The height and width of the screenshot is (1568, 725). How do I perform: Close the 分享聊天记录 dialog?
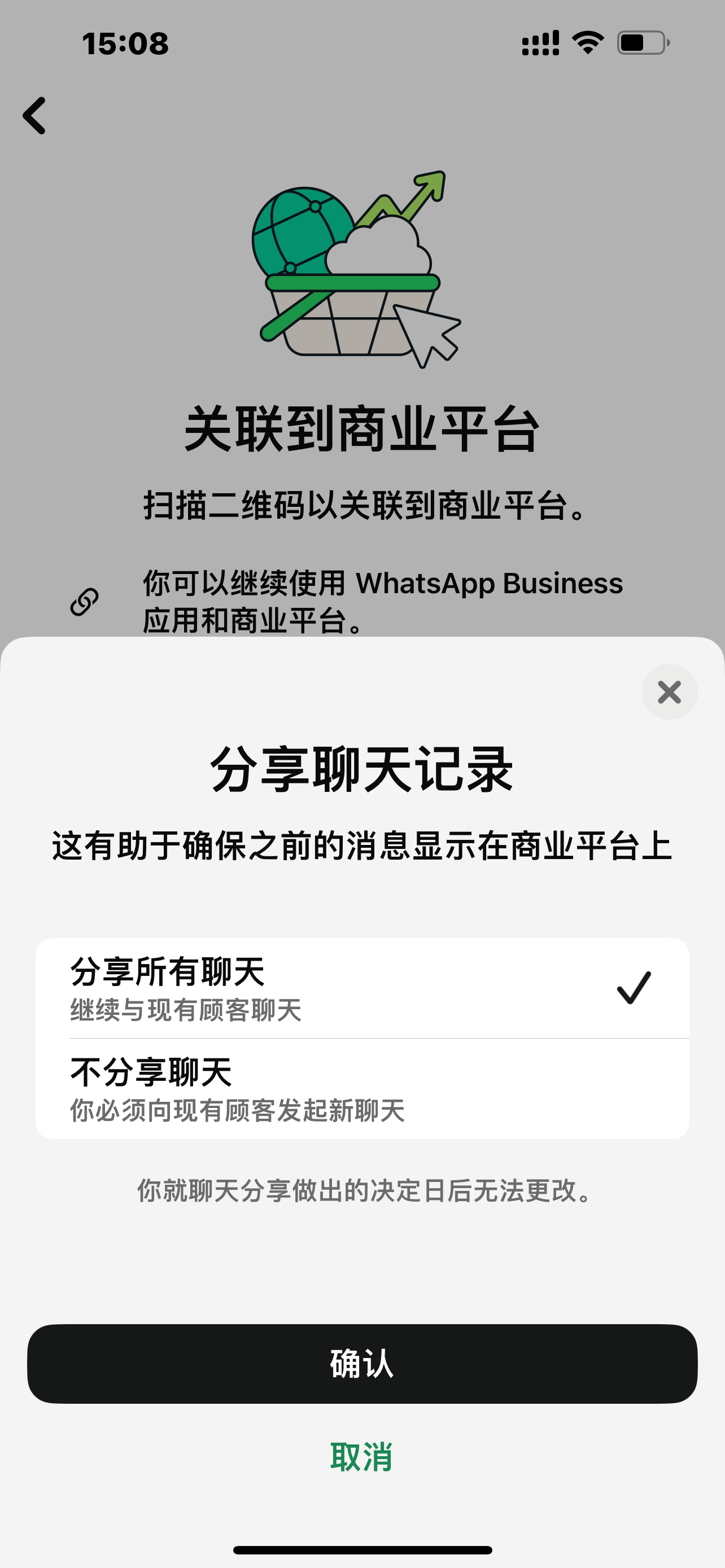coord(669,692)
